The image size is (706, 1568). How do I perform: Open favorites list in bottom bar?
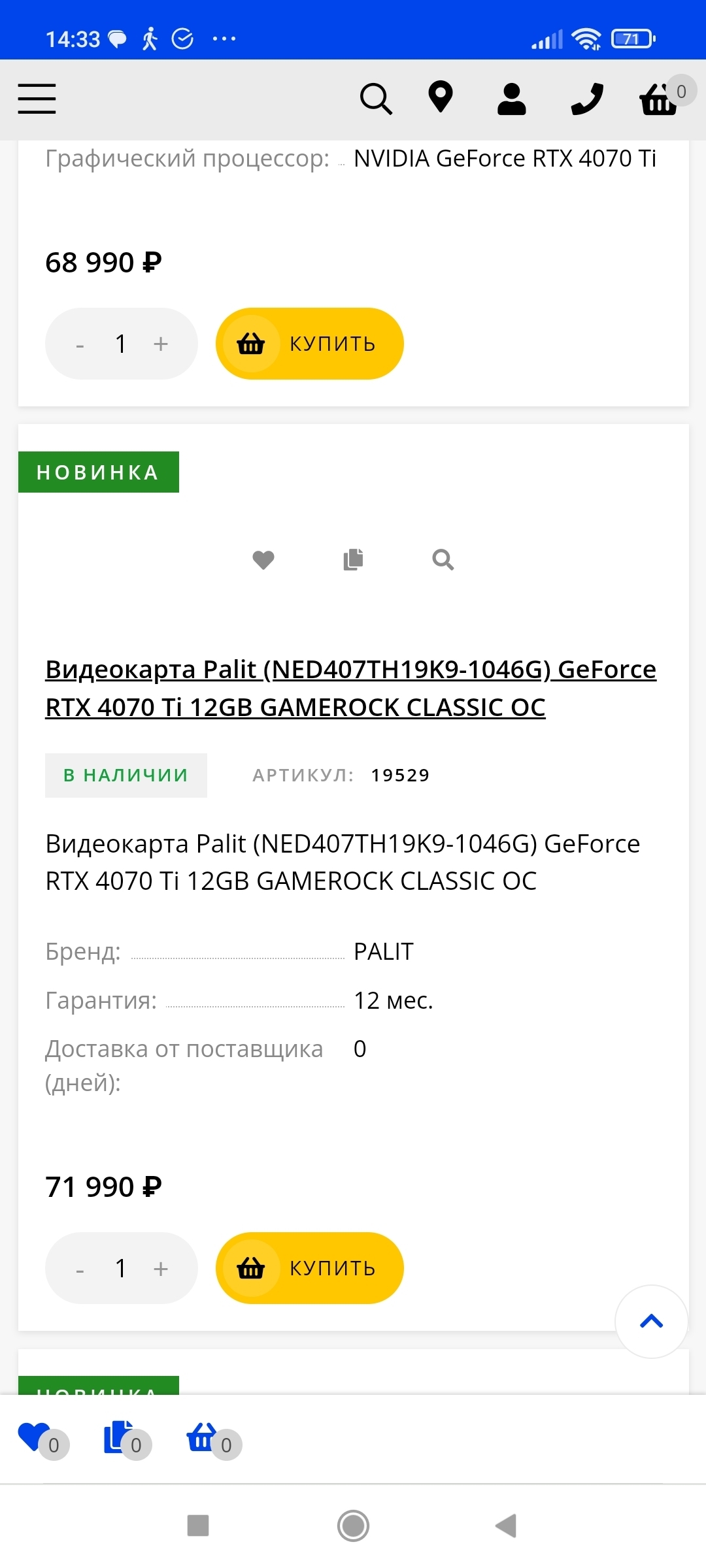pyautogui.click(x=34, y=1438)
